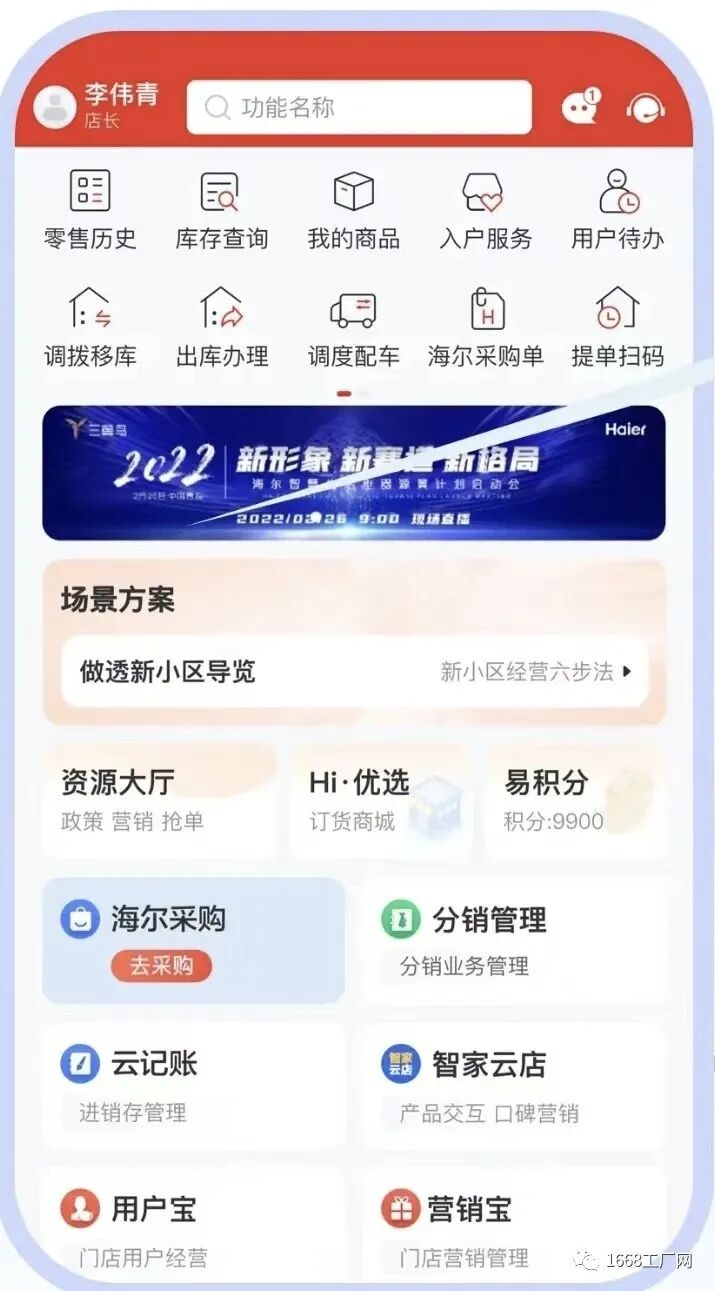Tap the 功能名称 search box
The image size is (715, 1291).
pyautogui.click(x=358, y=107)
